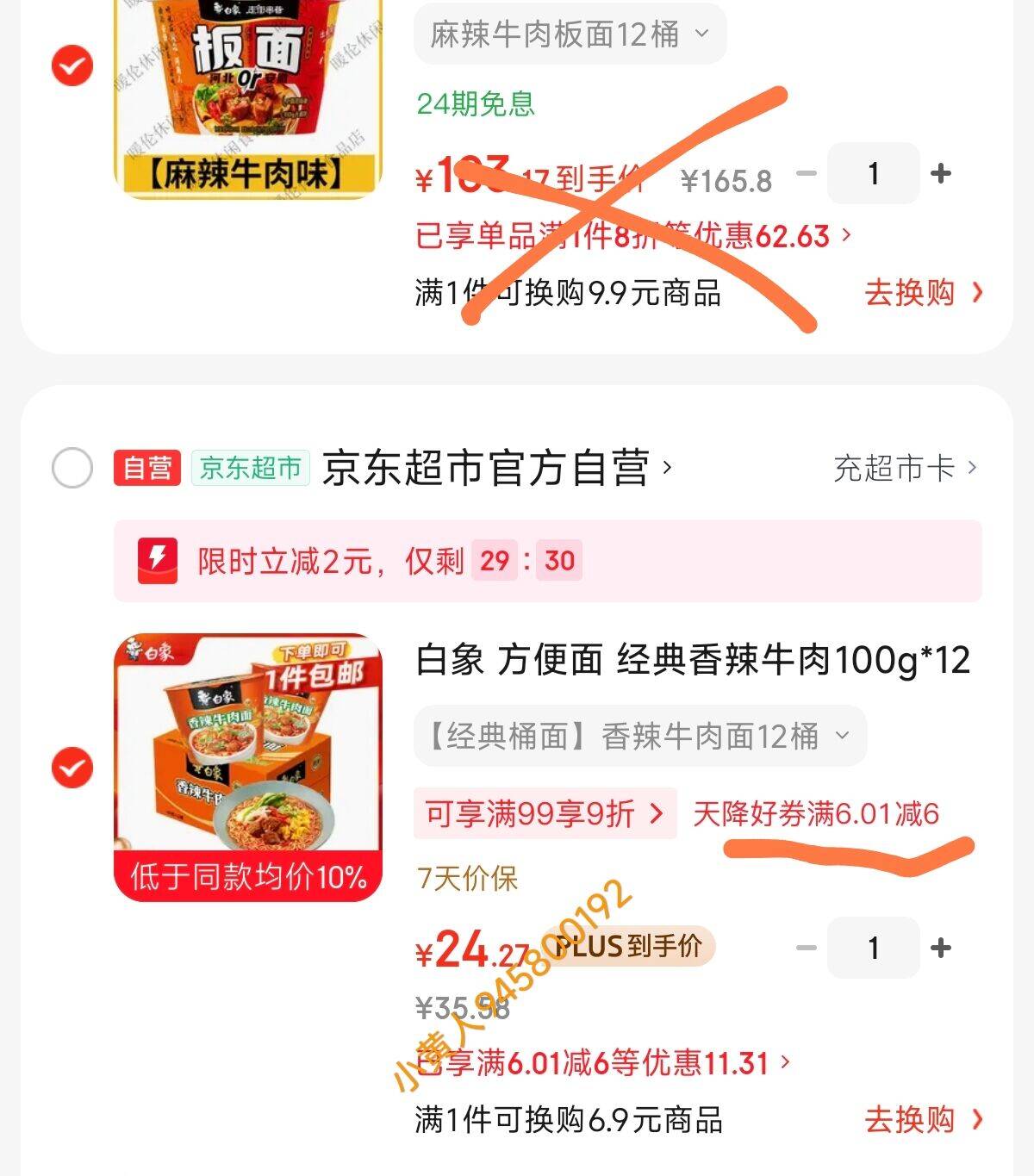Open the 白象 方便面 product image
Image resolution: width=1034 pixels, height=1176 pixels.
click(x=248, y=767)
